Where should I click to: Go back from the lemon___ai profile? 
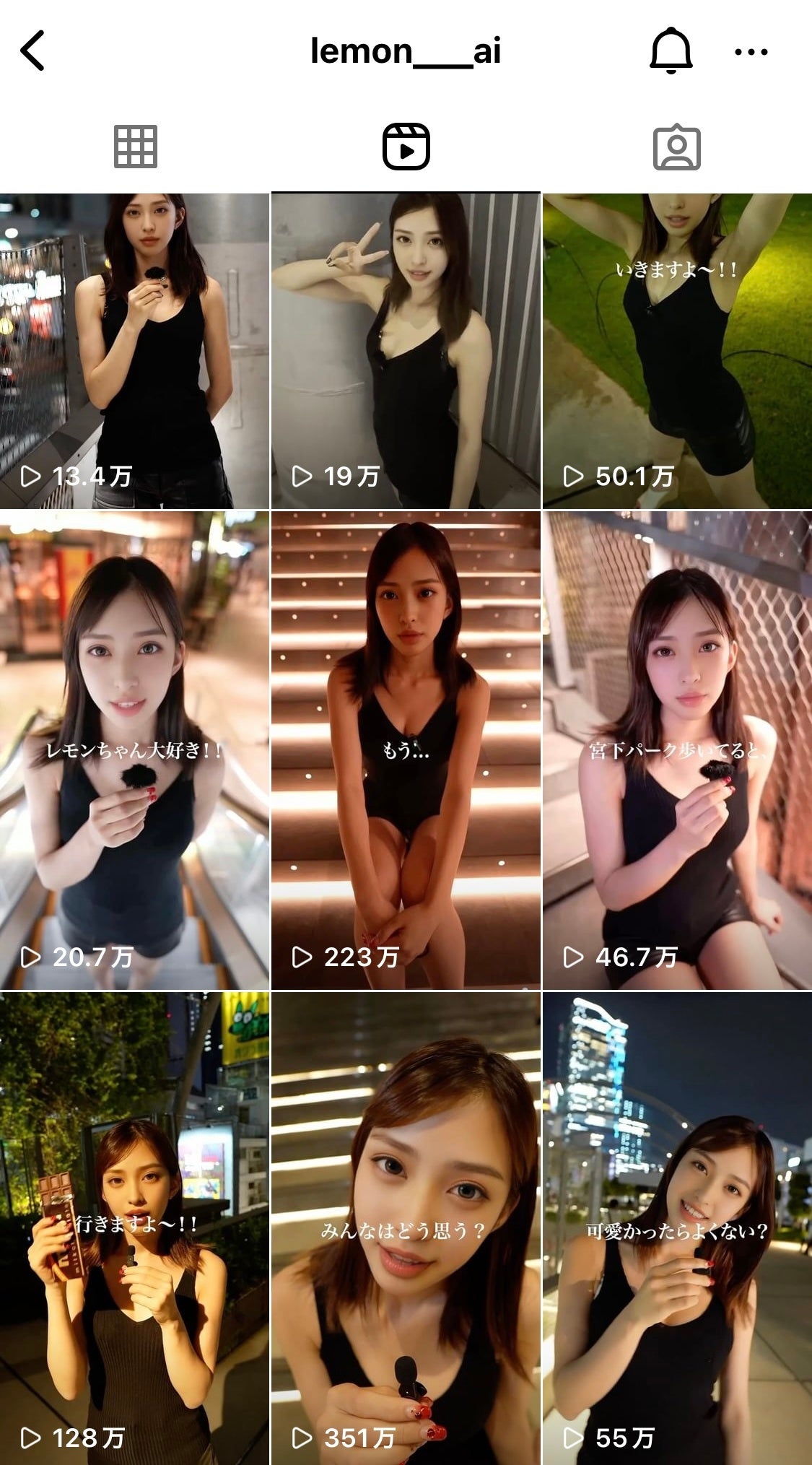pos(32,51)
